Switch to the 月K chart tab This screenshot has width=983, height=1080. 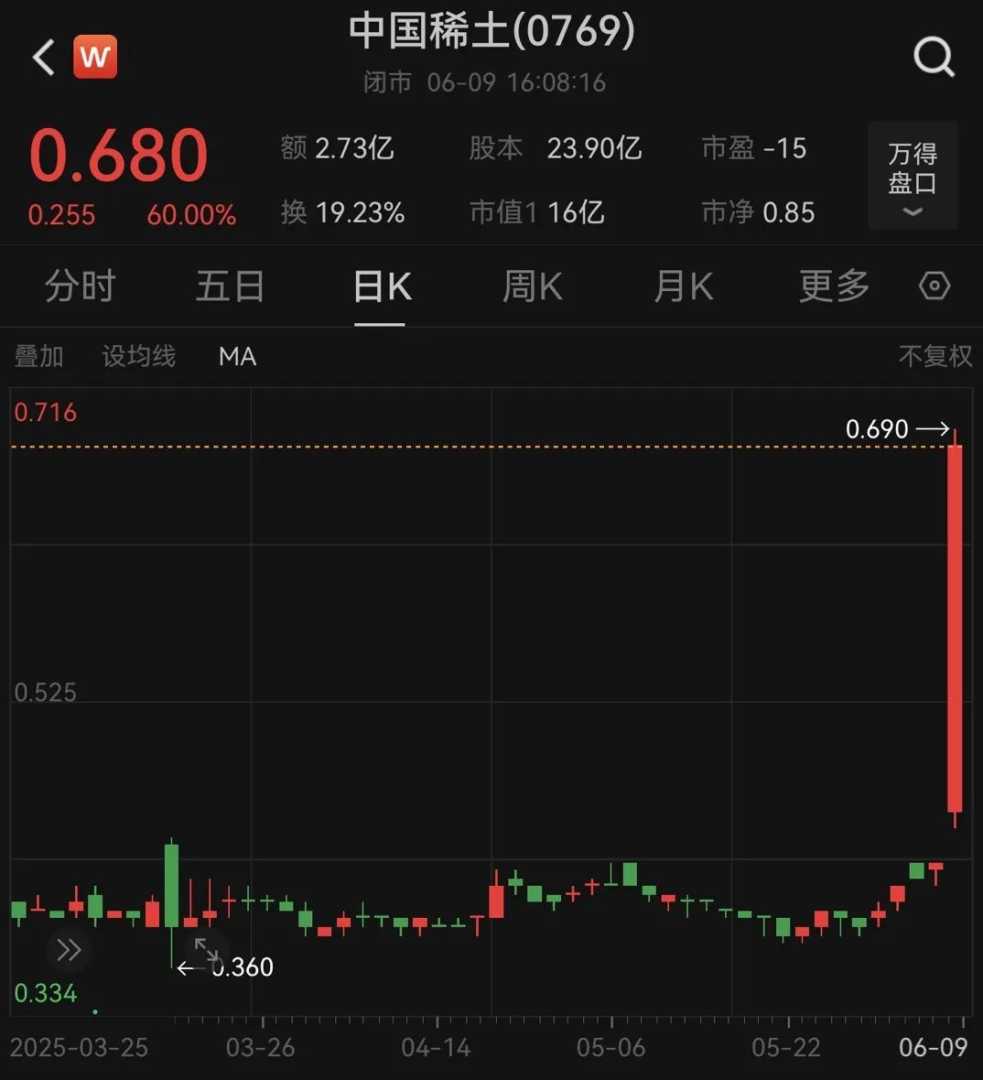(x=683, y=287)
